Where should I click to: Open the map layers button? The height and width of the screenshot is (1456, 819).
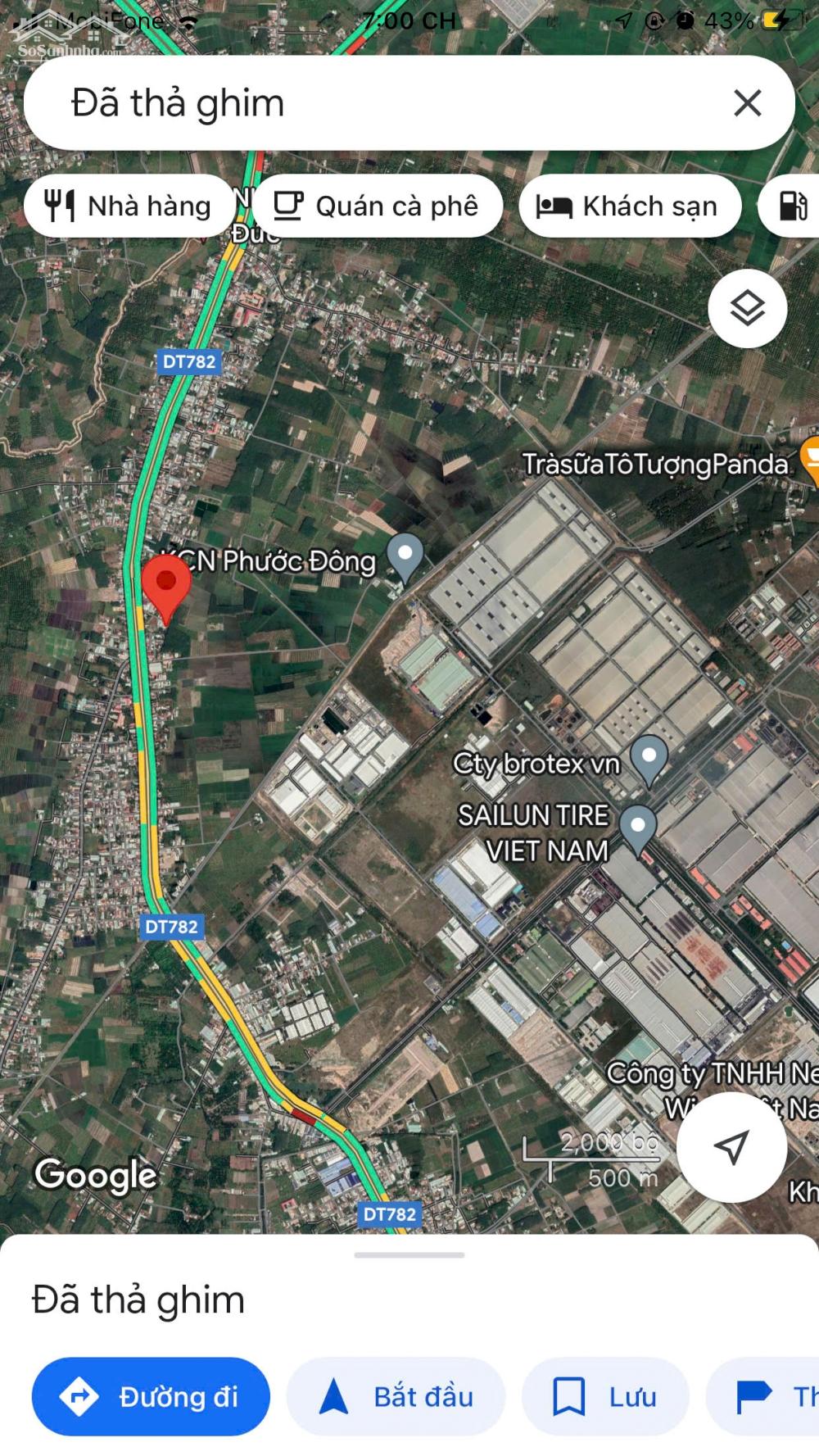click(x=747, y=309)
